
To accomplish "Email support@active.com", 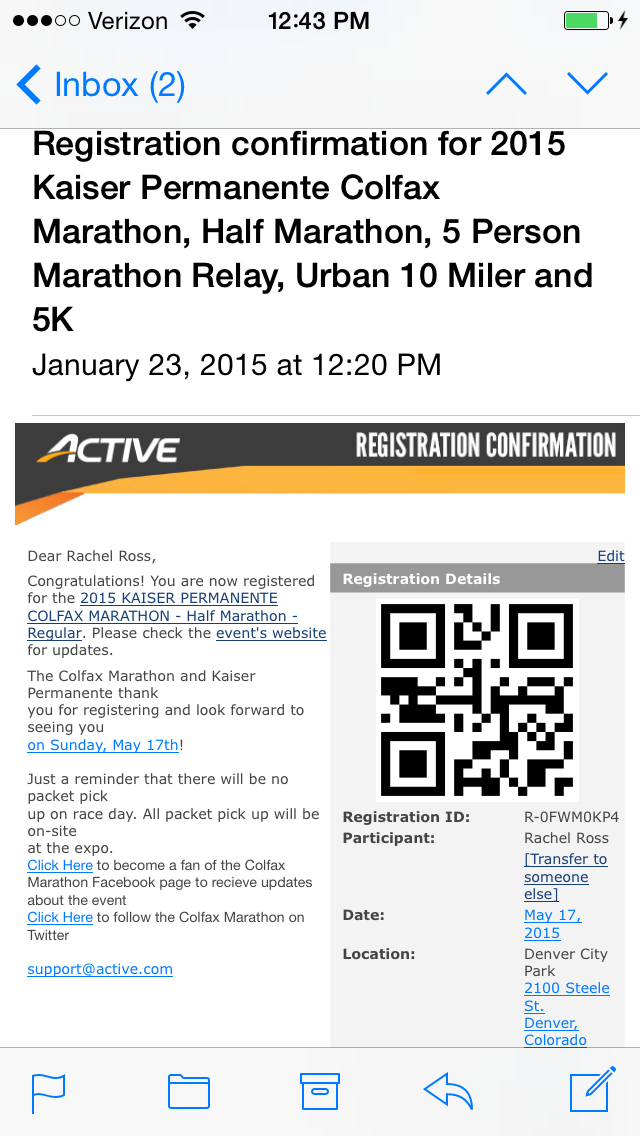I will 100,969.
